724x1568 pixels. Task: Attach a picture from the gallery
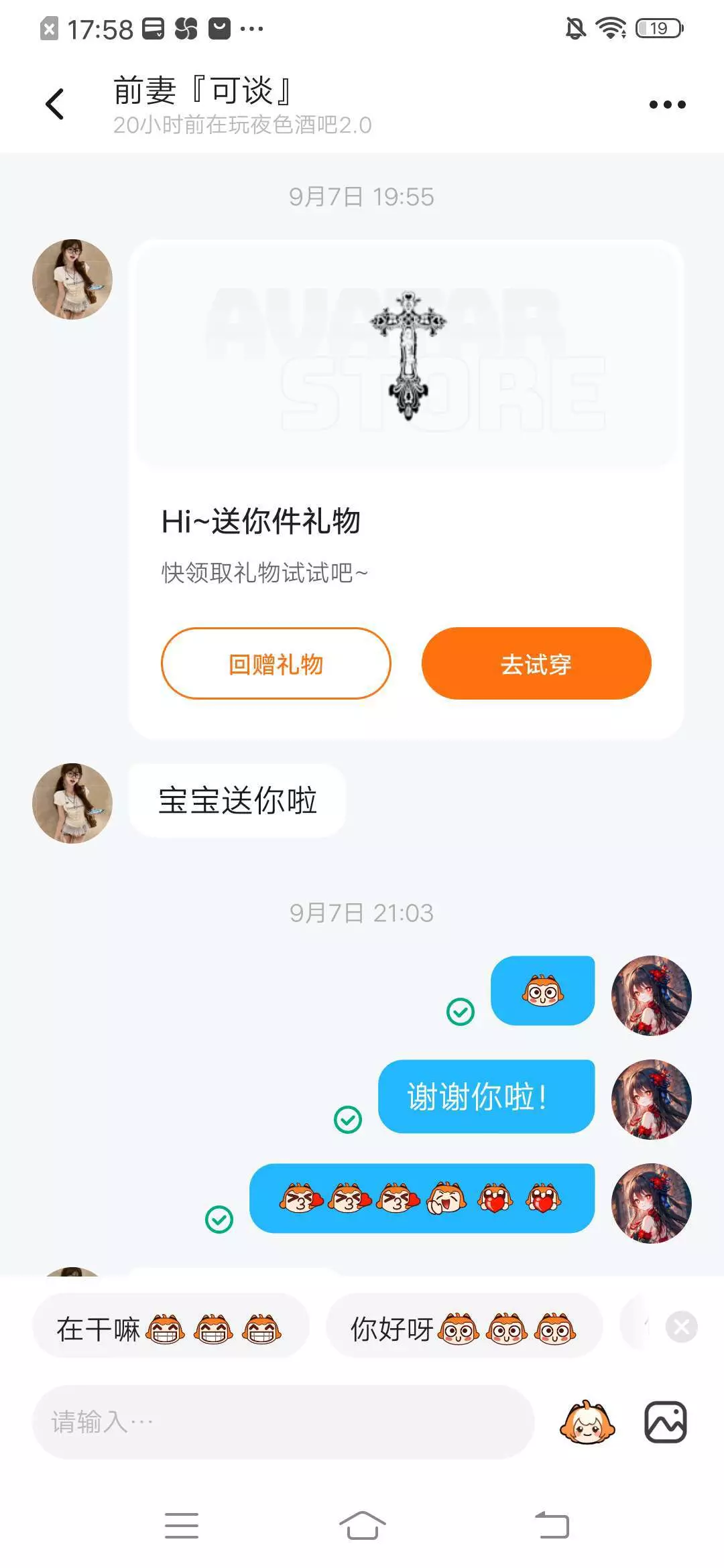(x=666, y=1422)
